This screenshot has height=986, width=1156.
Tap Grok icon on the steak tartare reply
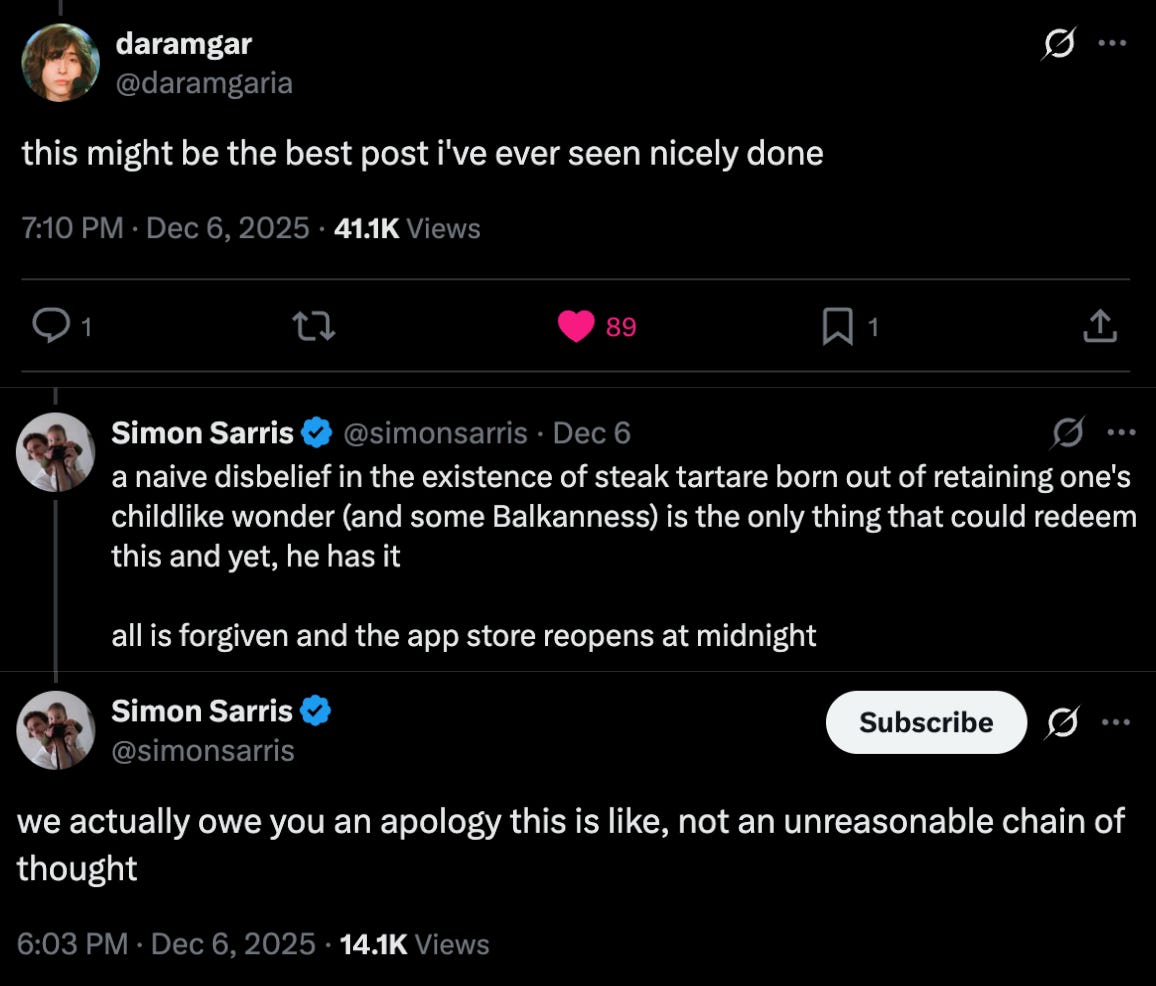click(1069, 433)
